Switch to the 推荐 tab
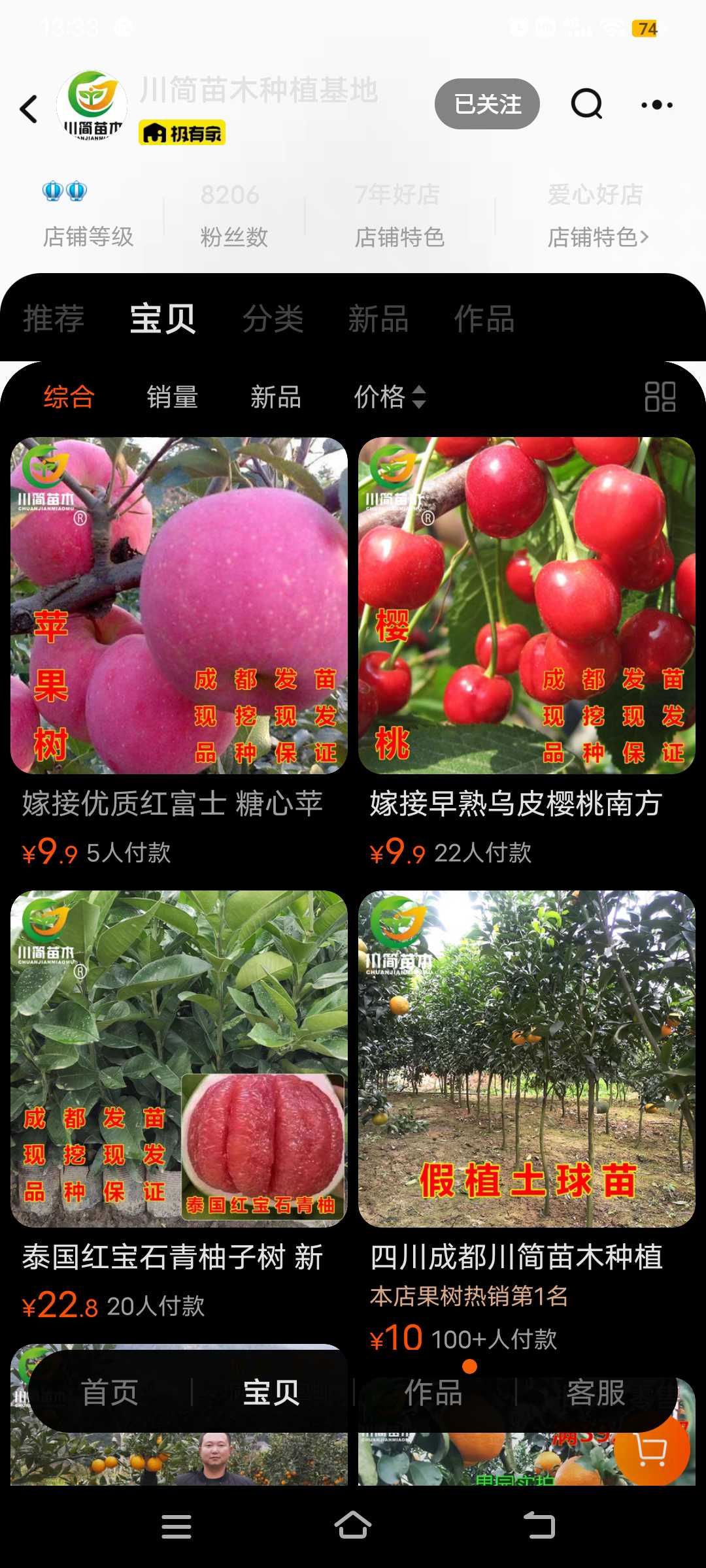The height and width of the screenshot is (1568, 706). click(54, 319)
